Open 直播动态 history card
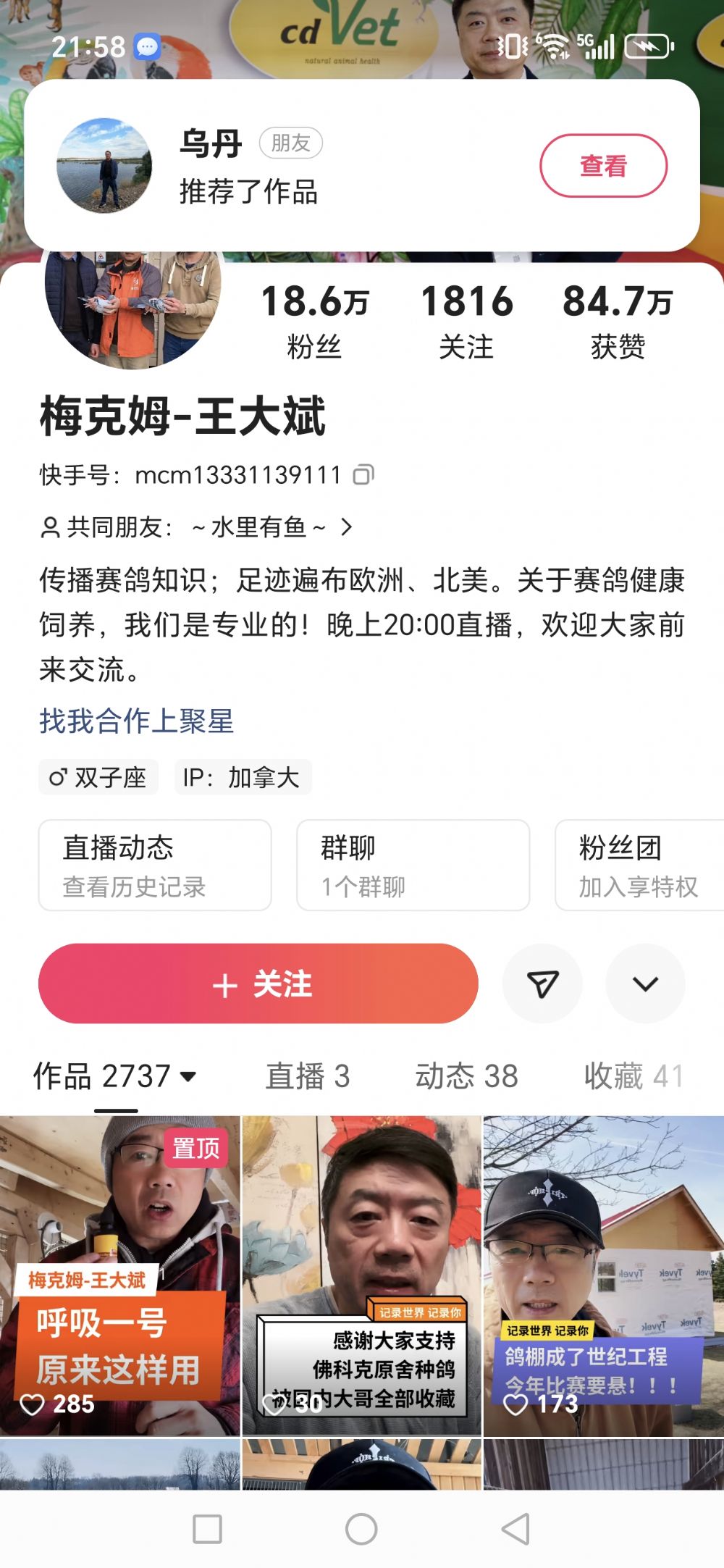724x1568 pixels. tap(155, 865)
